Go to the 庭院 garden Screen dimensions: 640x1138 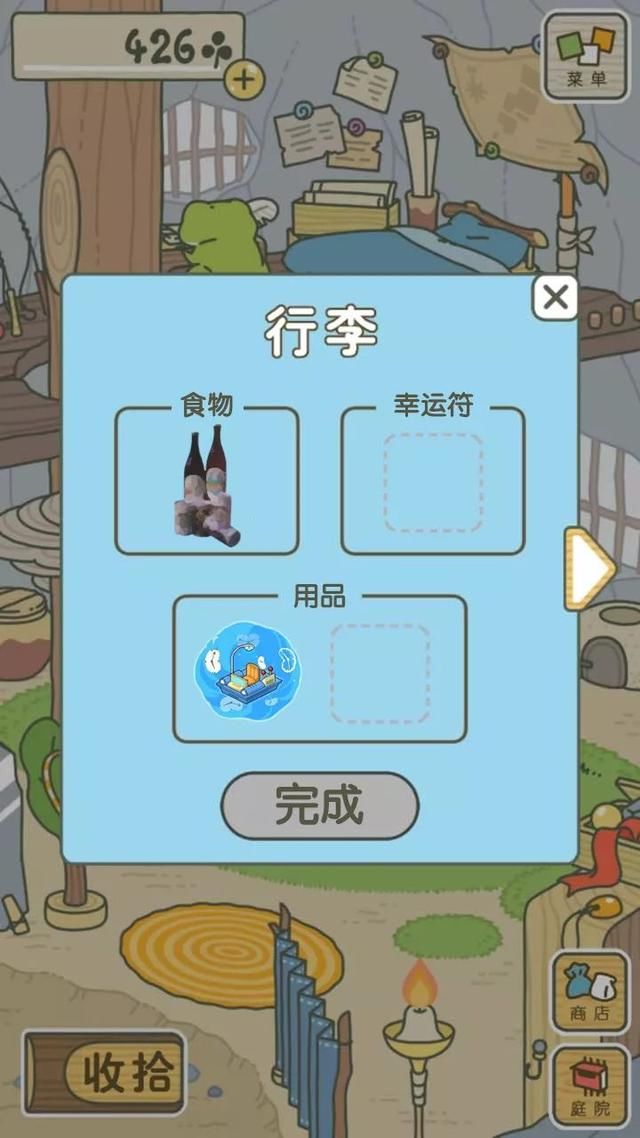pyautogui.click(x=590, y=1085)
